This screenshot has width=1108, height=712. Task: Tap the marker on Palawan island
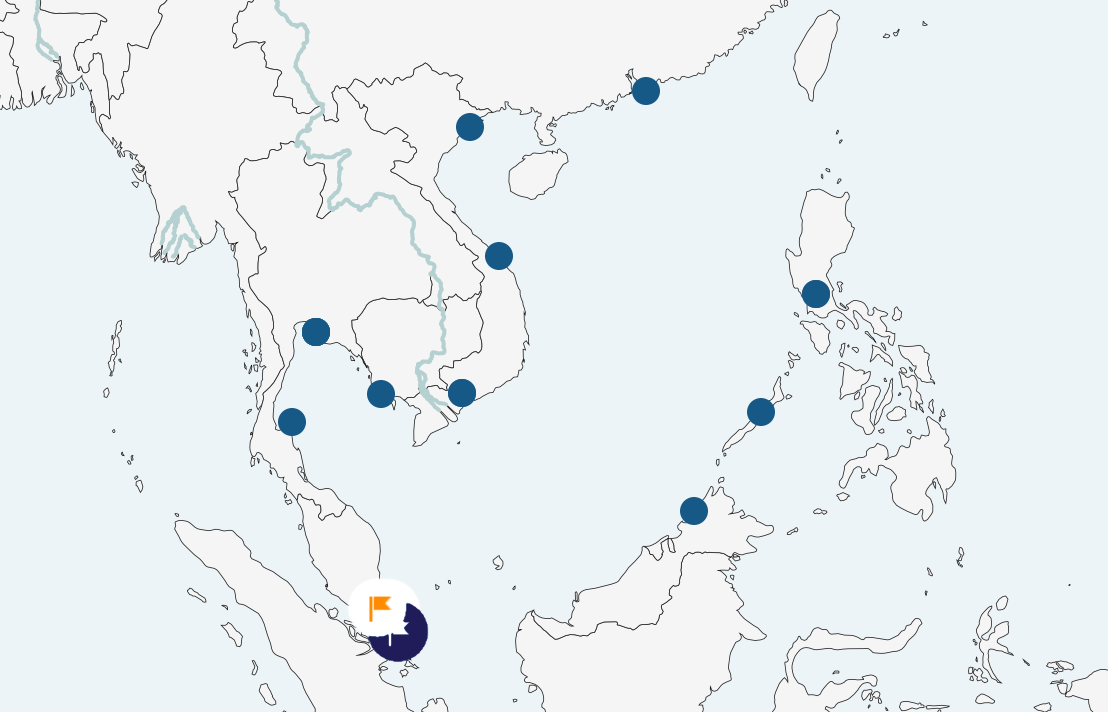point(761,412)
